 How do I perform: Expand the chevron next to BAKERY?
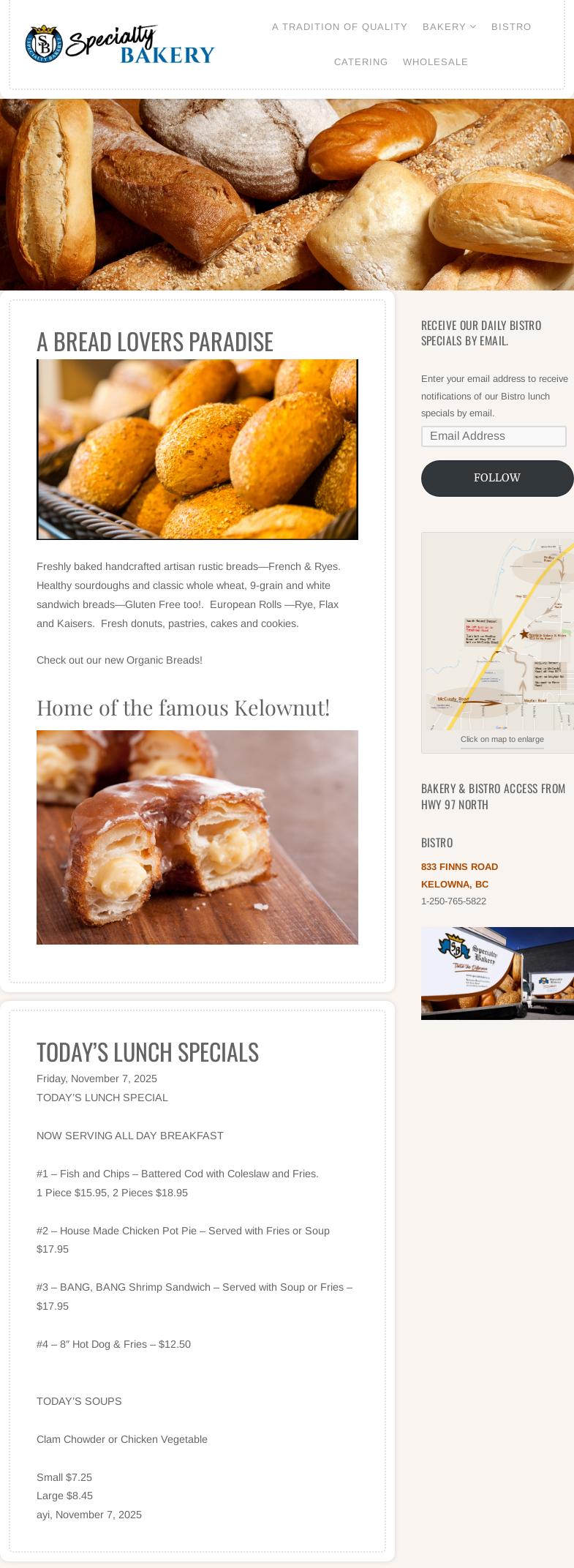tap(474, 27)
